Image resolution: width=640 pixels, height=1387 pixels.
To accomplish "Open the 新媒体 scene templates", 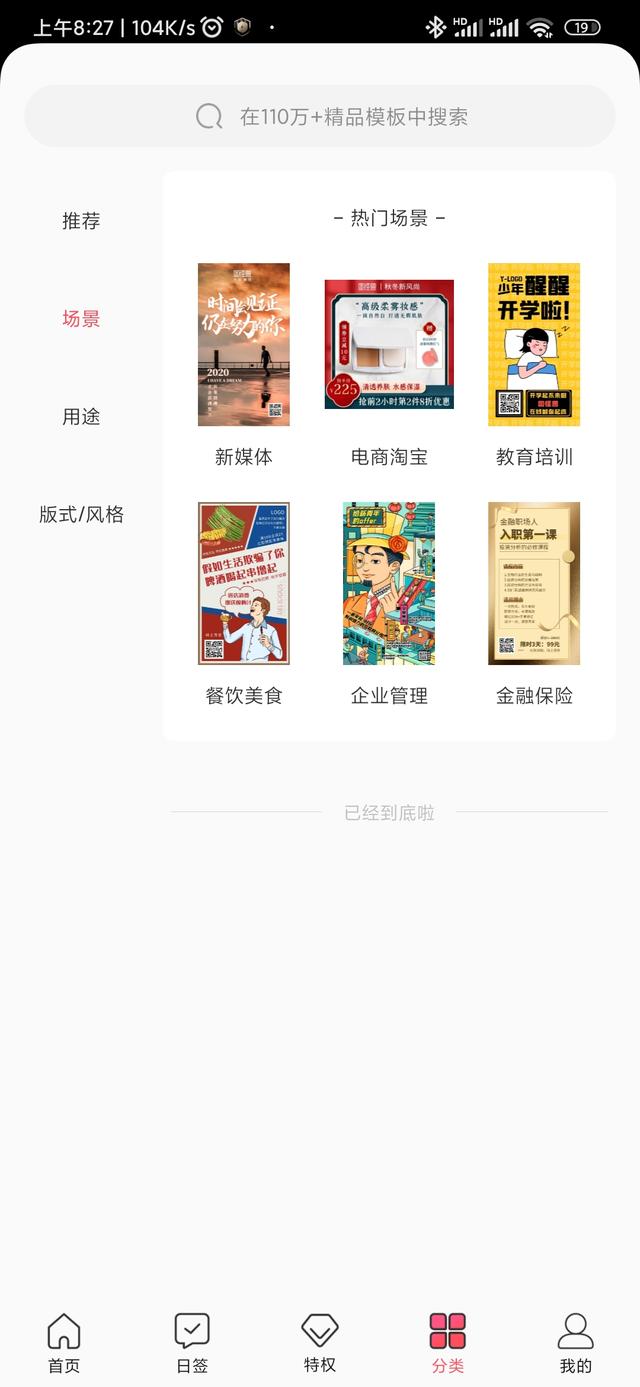I will 244,365.
